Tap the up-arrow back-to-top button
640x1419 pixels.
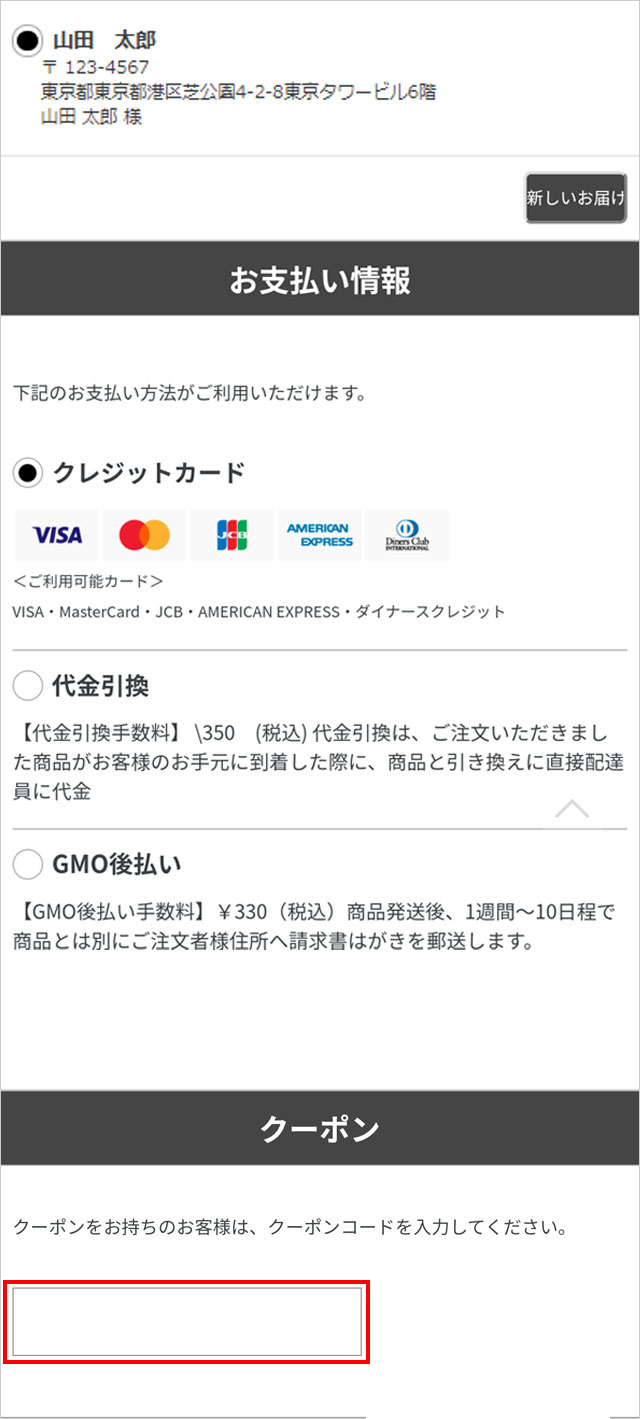[572, 809]
